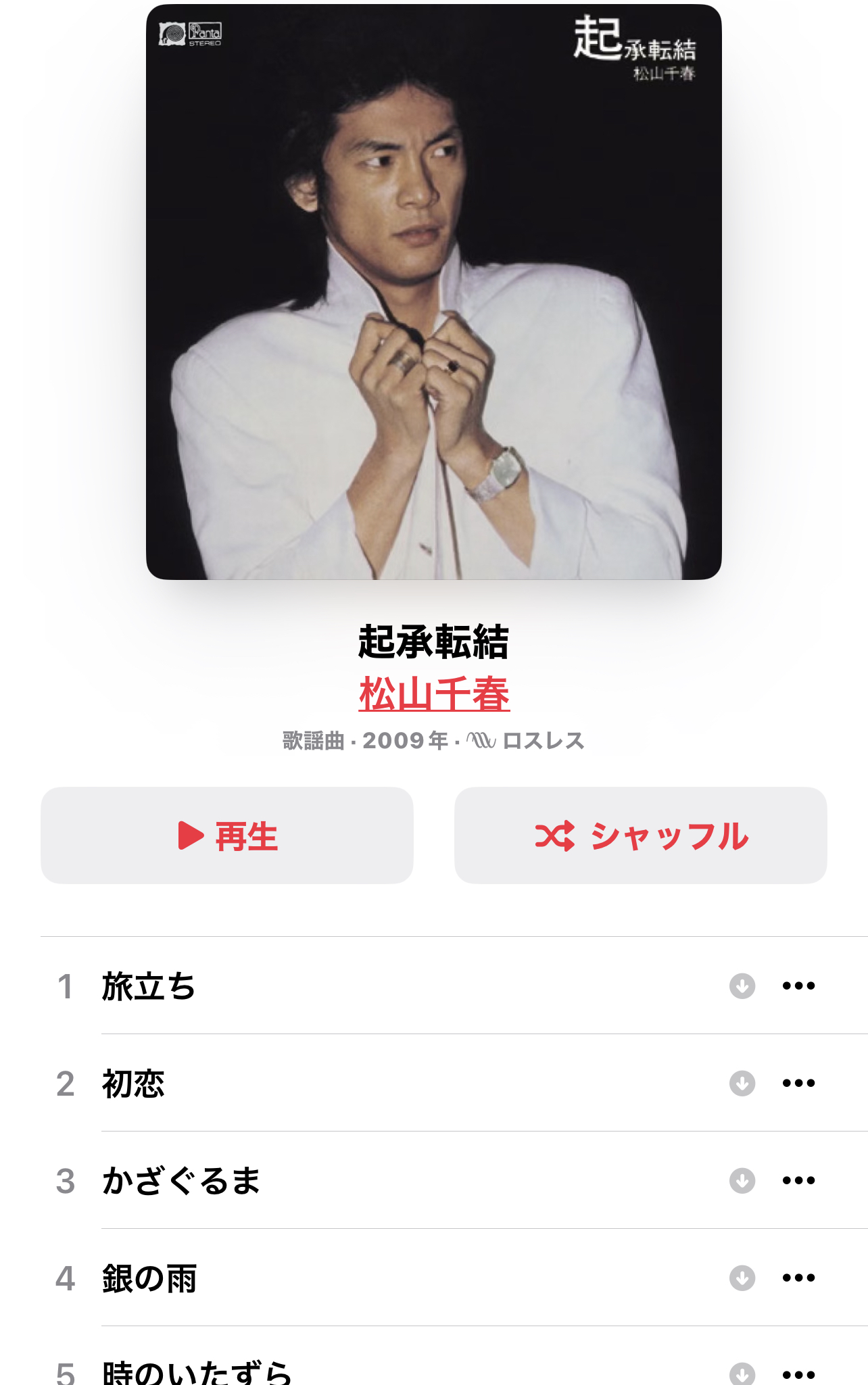Open more options for かざぐるま

coord(798,1181)
